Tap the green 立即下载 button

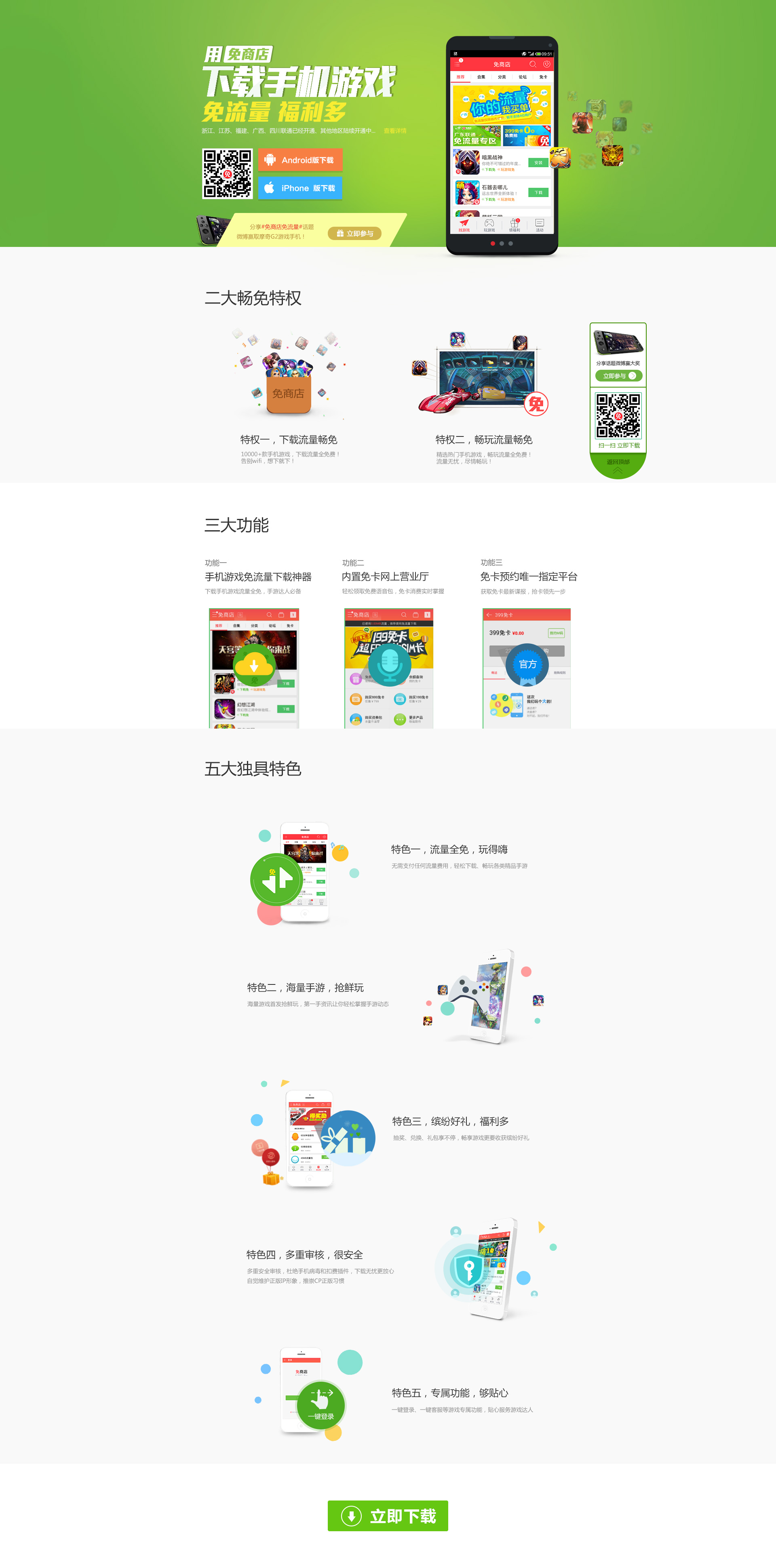pos(388,1515)
